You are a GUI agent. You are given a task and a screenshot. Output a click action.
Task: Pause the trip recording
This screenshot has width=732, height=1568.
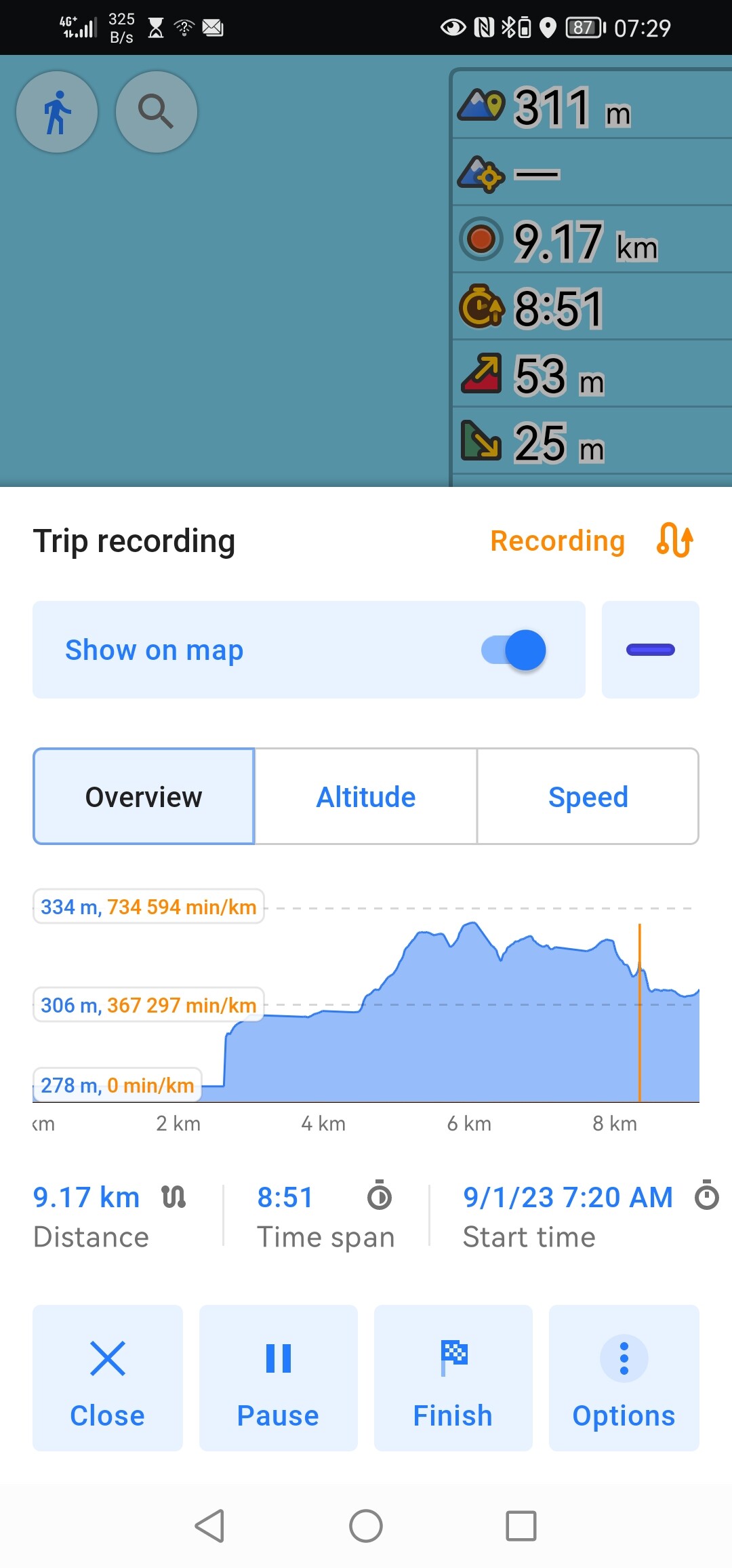tap(279, 1378)
